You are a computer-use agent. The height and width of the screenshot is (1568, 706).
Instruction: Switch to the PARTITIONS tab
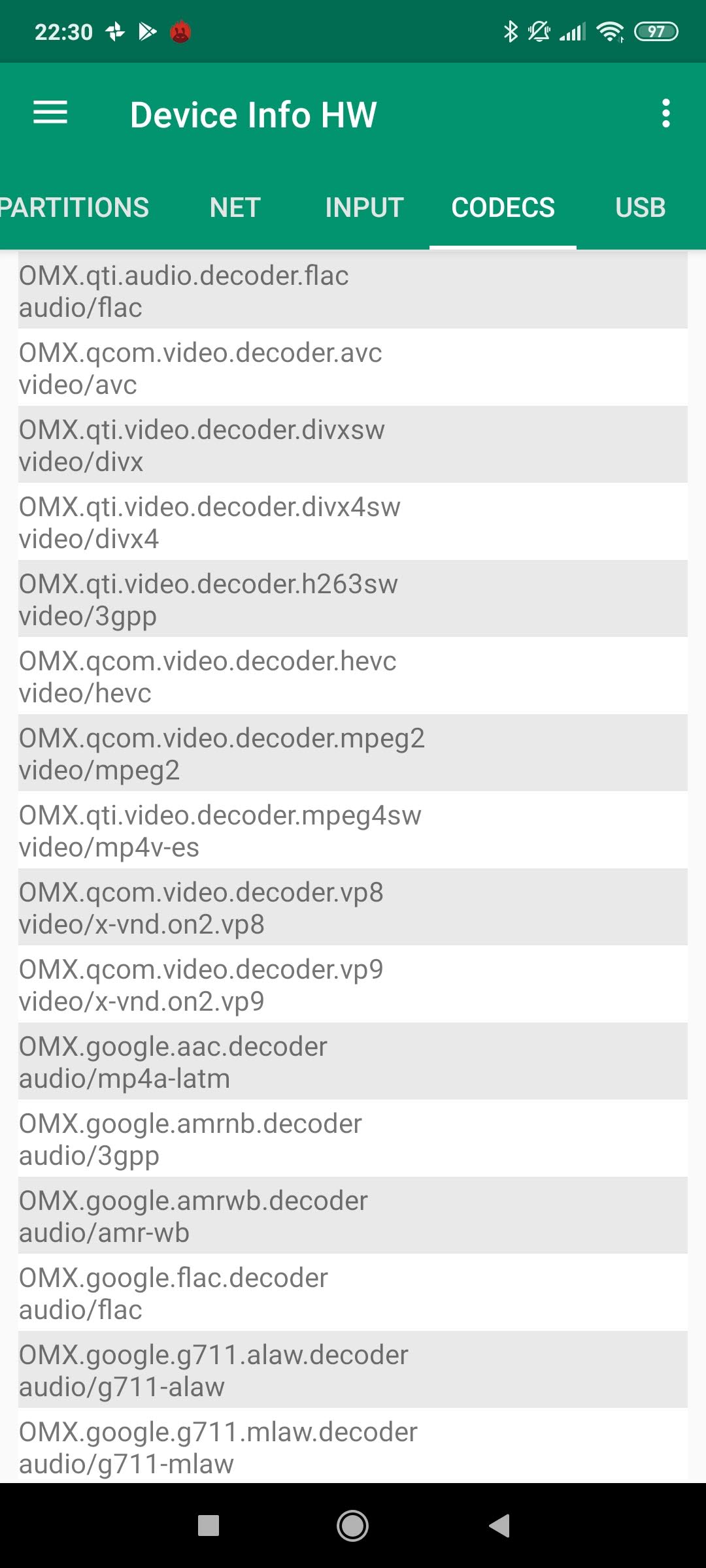pos(75,208)
